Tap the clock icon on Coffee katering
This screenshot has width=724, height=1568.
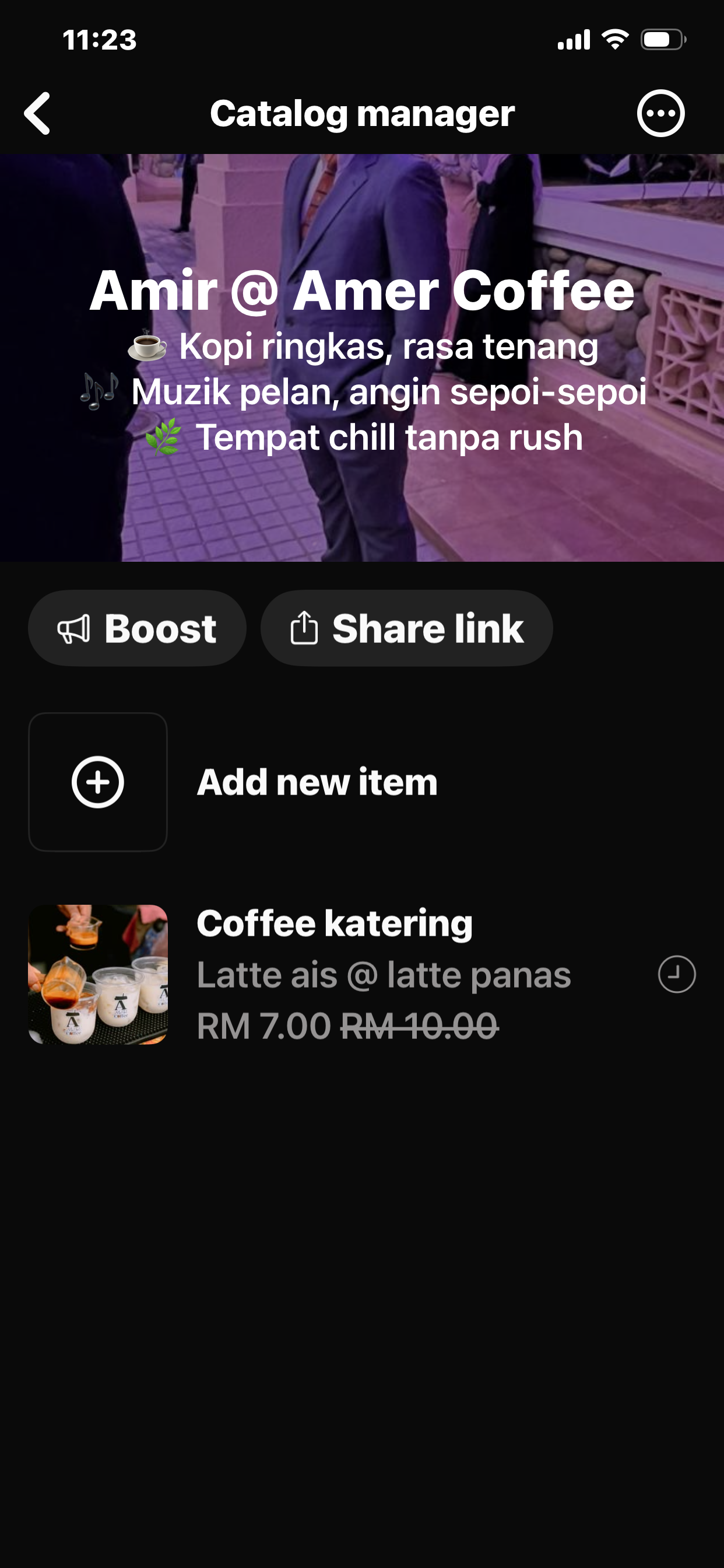click(x=676, y=974)
